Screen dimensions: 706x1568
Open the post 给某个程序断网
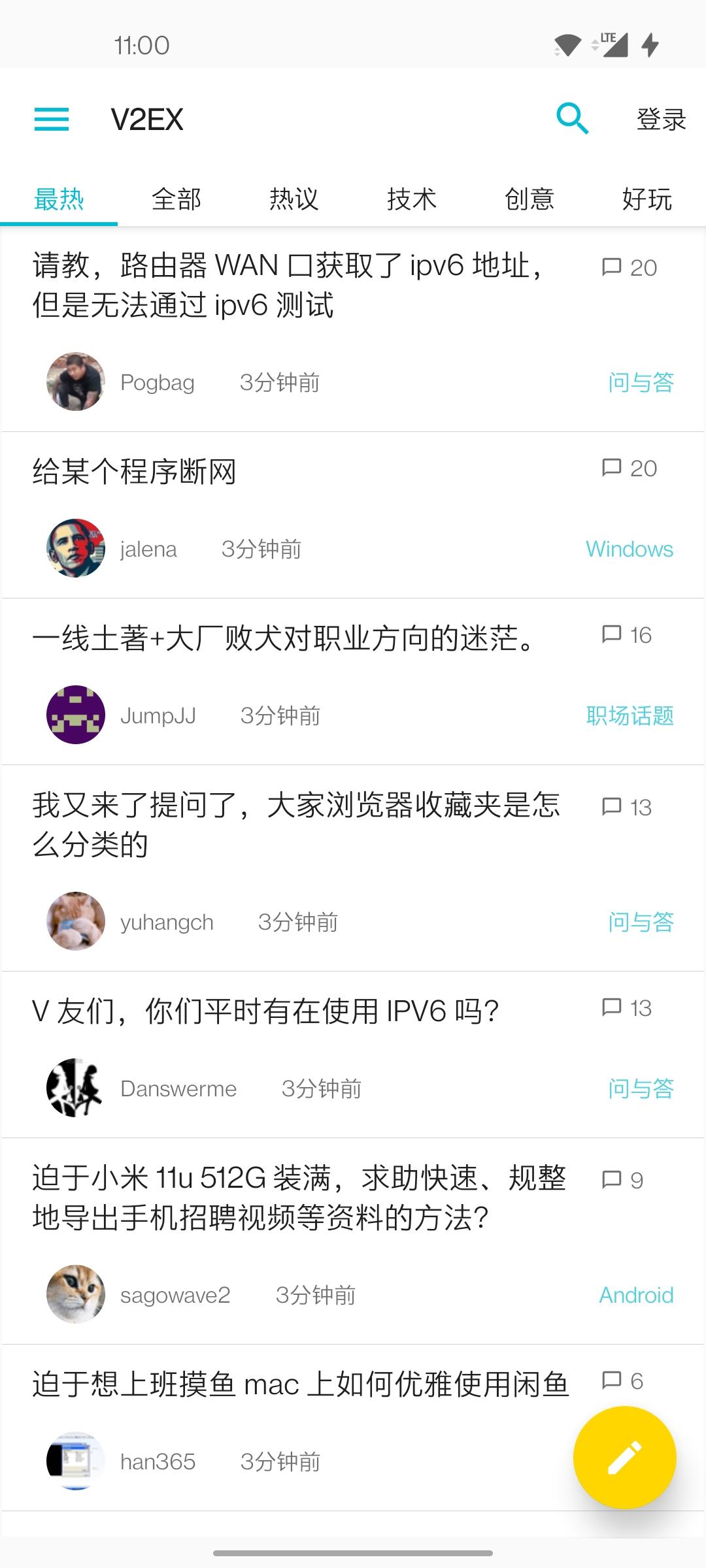(x=134, y=472)
